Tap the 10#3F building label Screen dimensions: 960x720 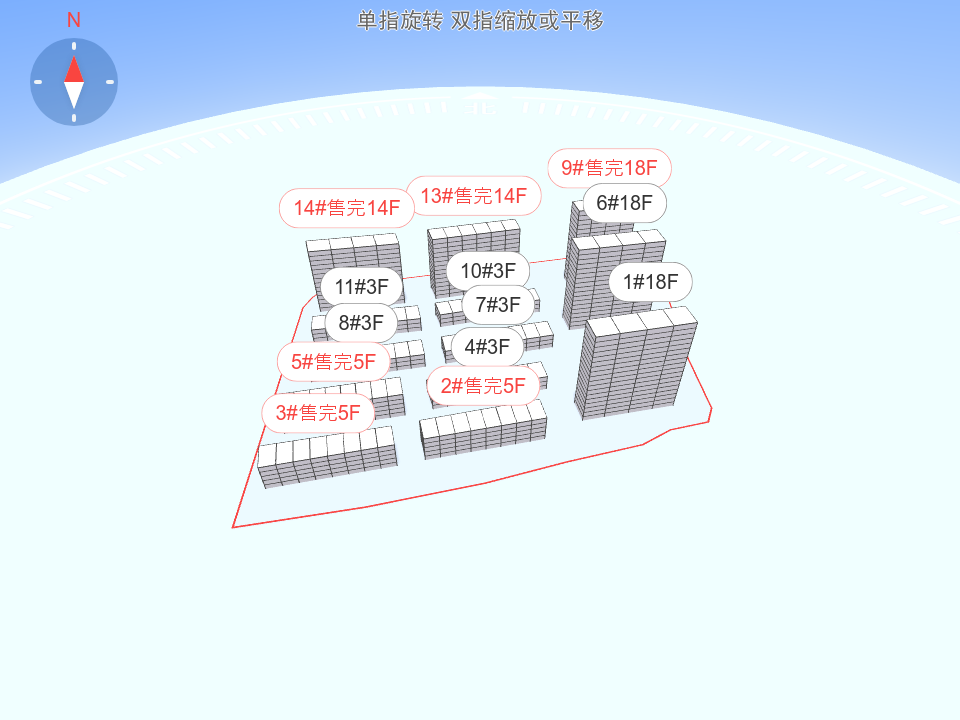coord(488,270)
